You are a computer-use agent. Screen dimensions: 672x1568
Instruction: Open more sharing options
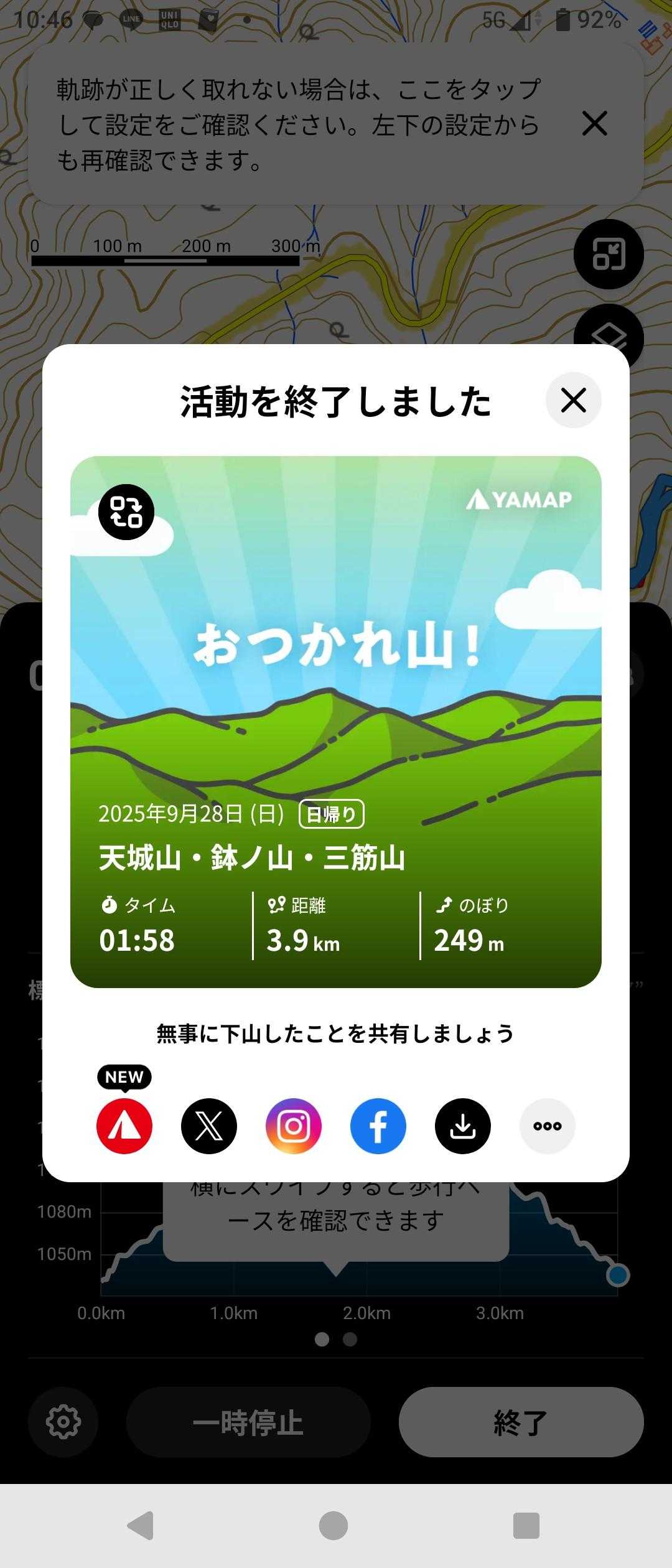pyautogui.click(x=548, y=1126)
